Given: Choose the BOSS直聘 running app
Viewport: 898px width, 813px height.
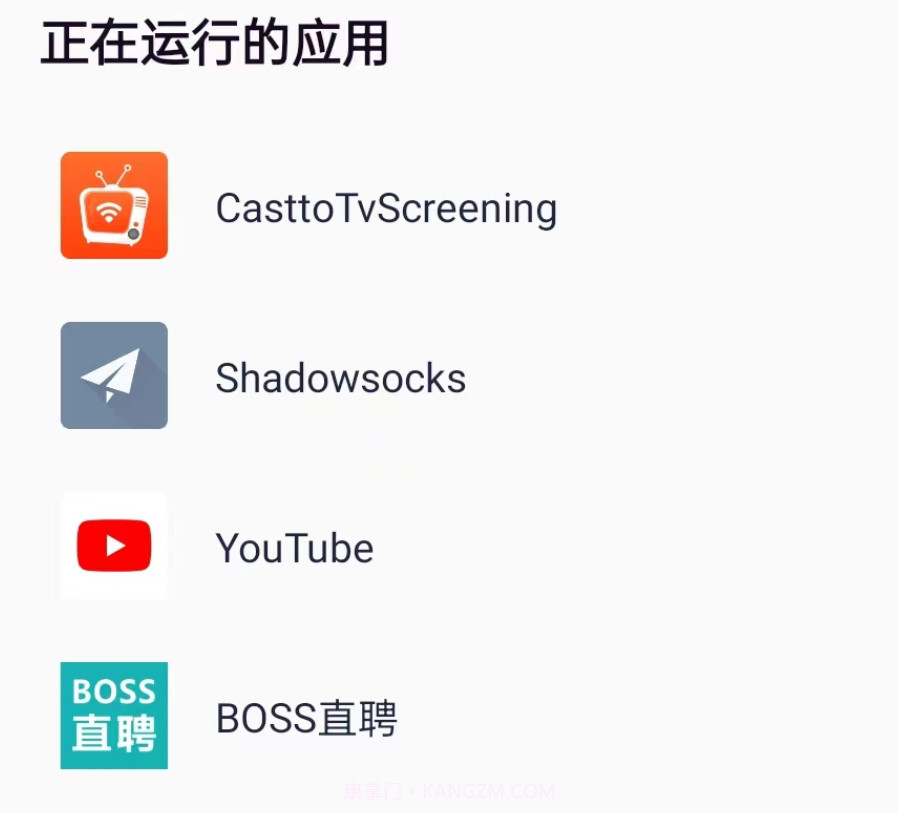Looking at the screenshot, I should coord(306,718).
